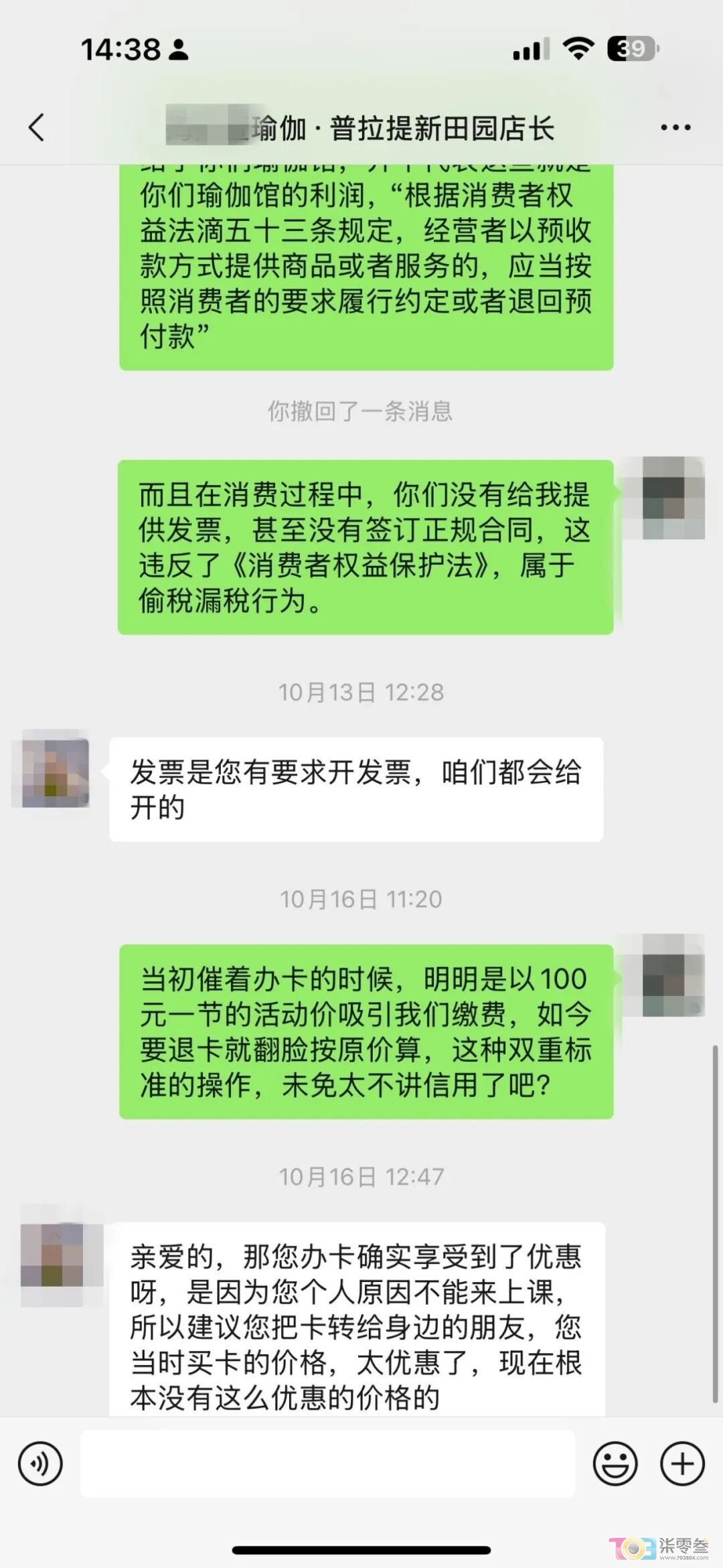Switch to voice message input
The image size is (723, 1568).
(40, 1464)
